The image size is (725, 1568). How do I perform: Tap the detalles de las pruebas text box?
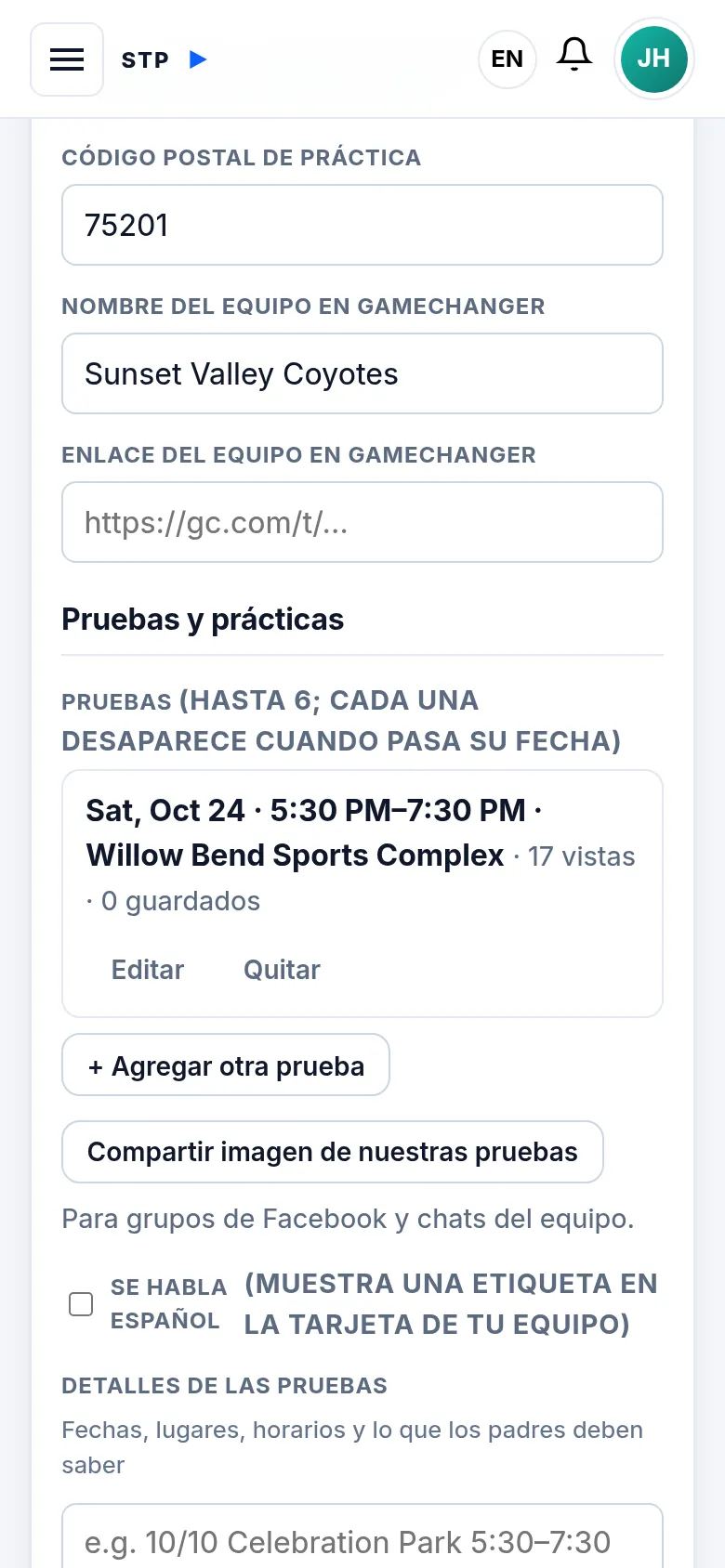[362, 1536]
